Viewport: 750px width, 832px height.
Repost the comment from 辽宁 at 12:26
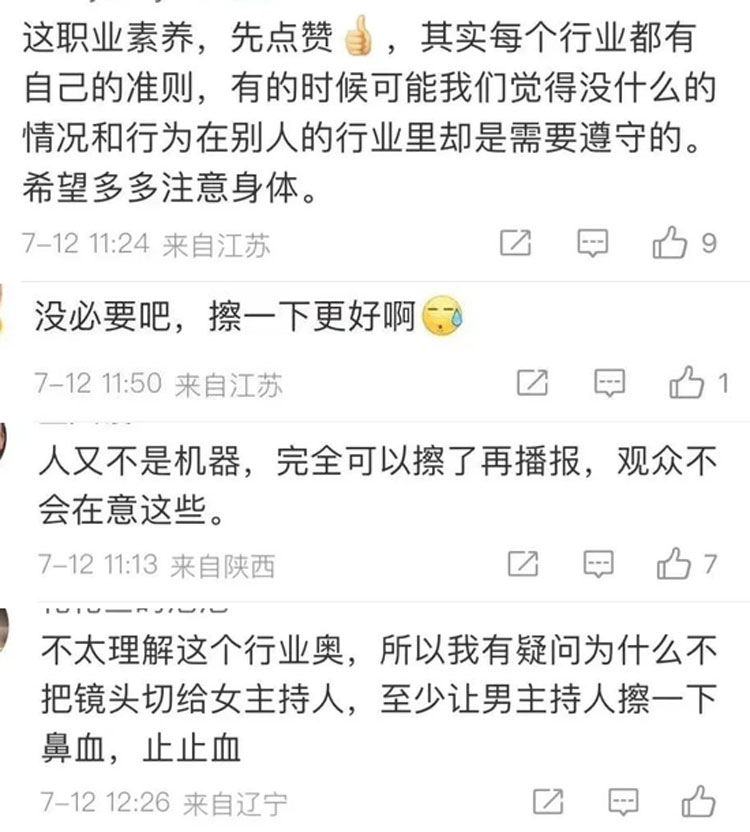point(547,802)
